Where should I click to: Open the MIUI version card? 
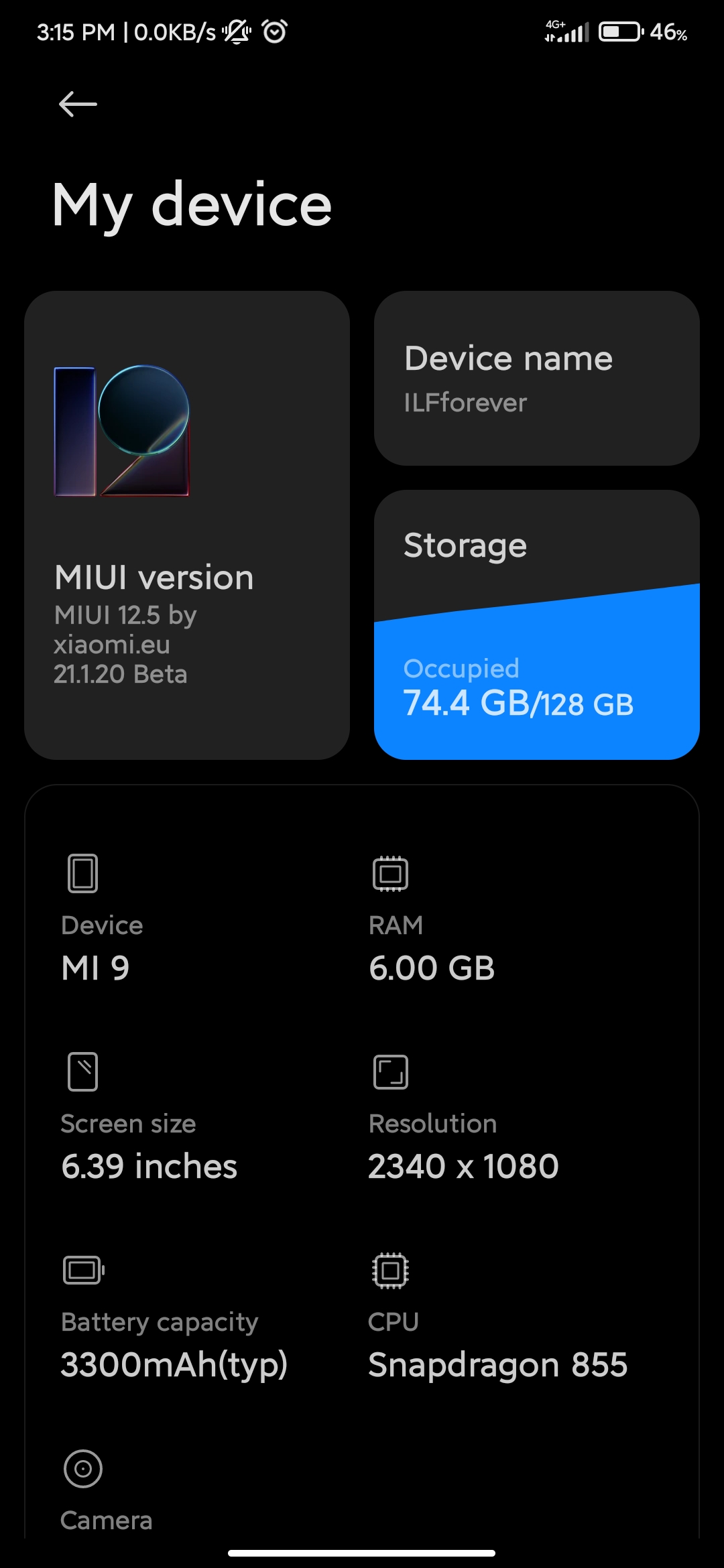pos(187,525)
